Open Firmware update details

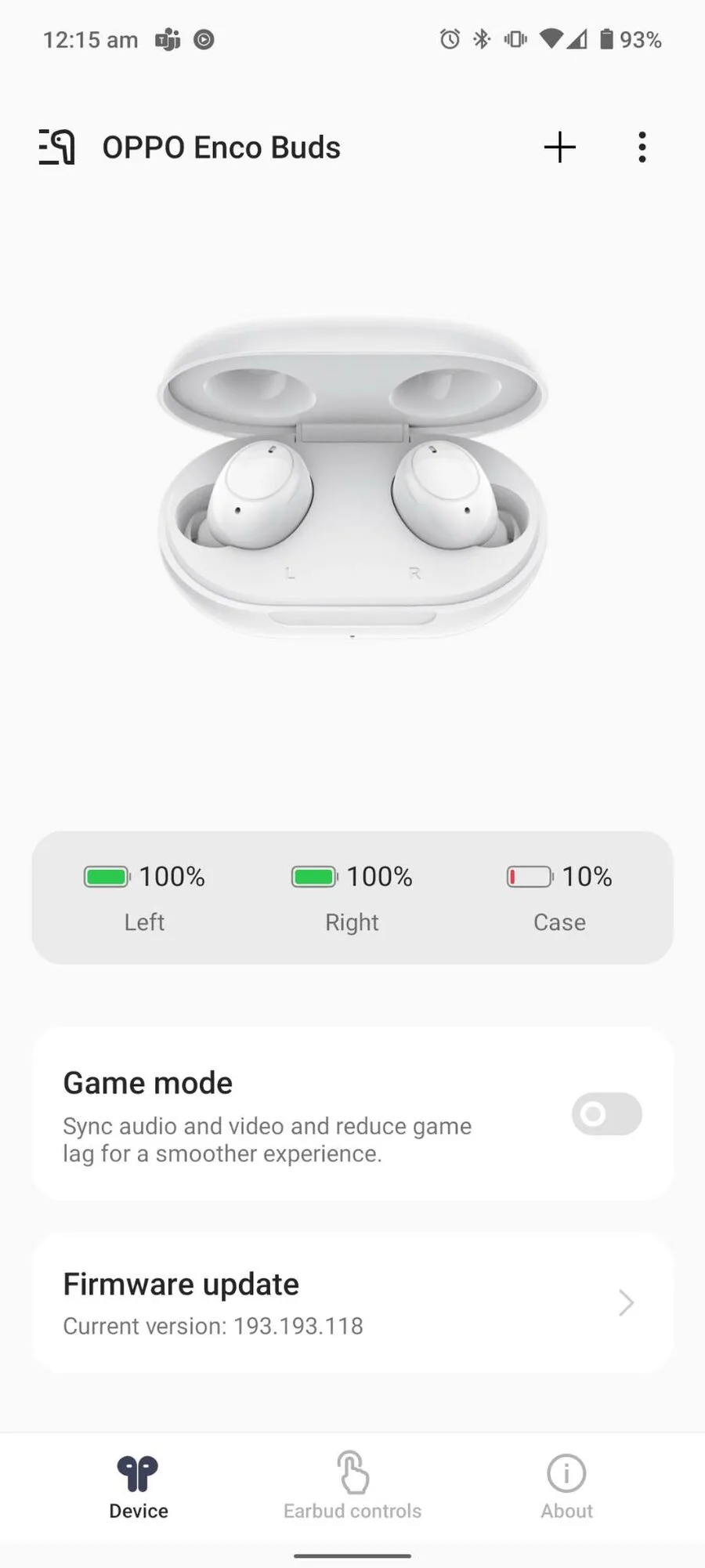pos(352,1303)
